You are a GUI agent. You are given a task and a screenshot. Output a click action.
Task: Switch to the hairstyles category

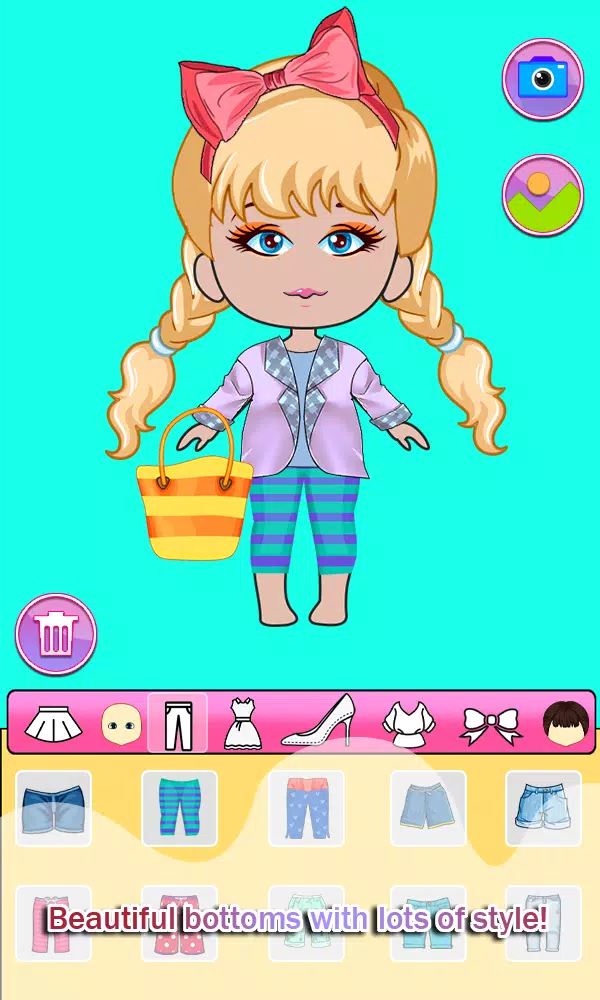coord(565,723)
